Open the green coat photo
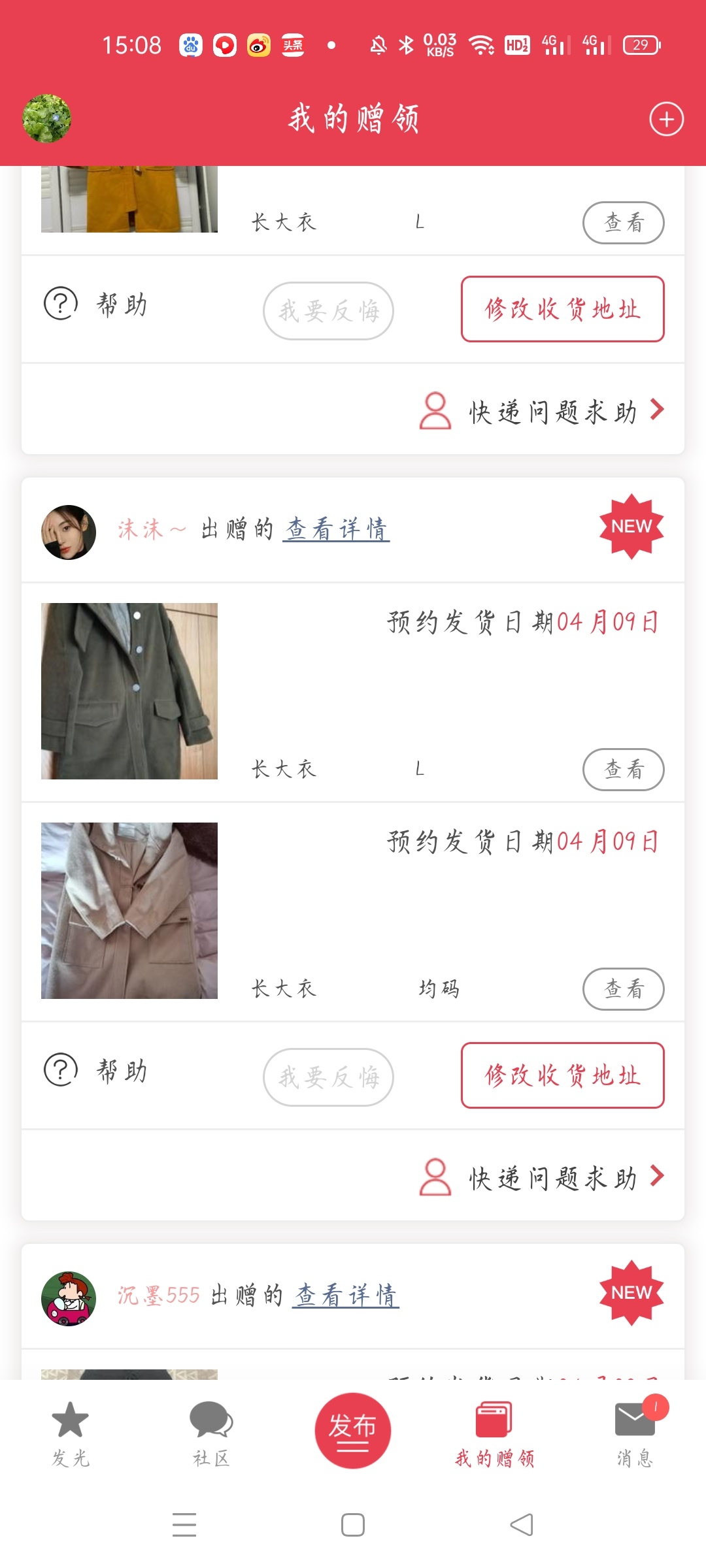 (x=129, y=691)
